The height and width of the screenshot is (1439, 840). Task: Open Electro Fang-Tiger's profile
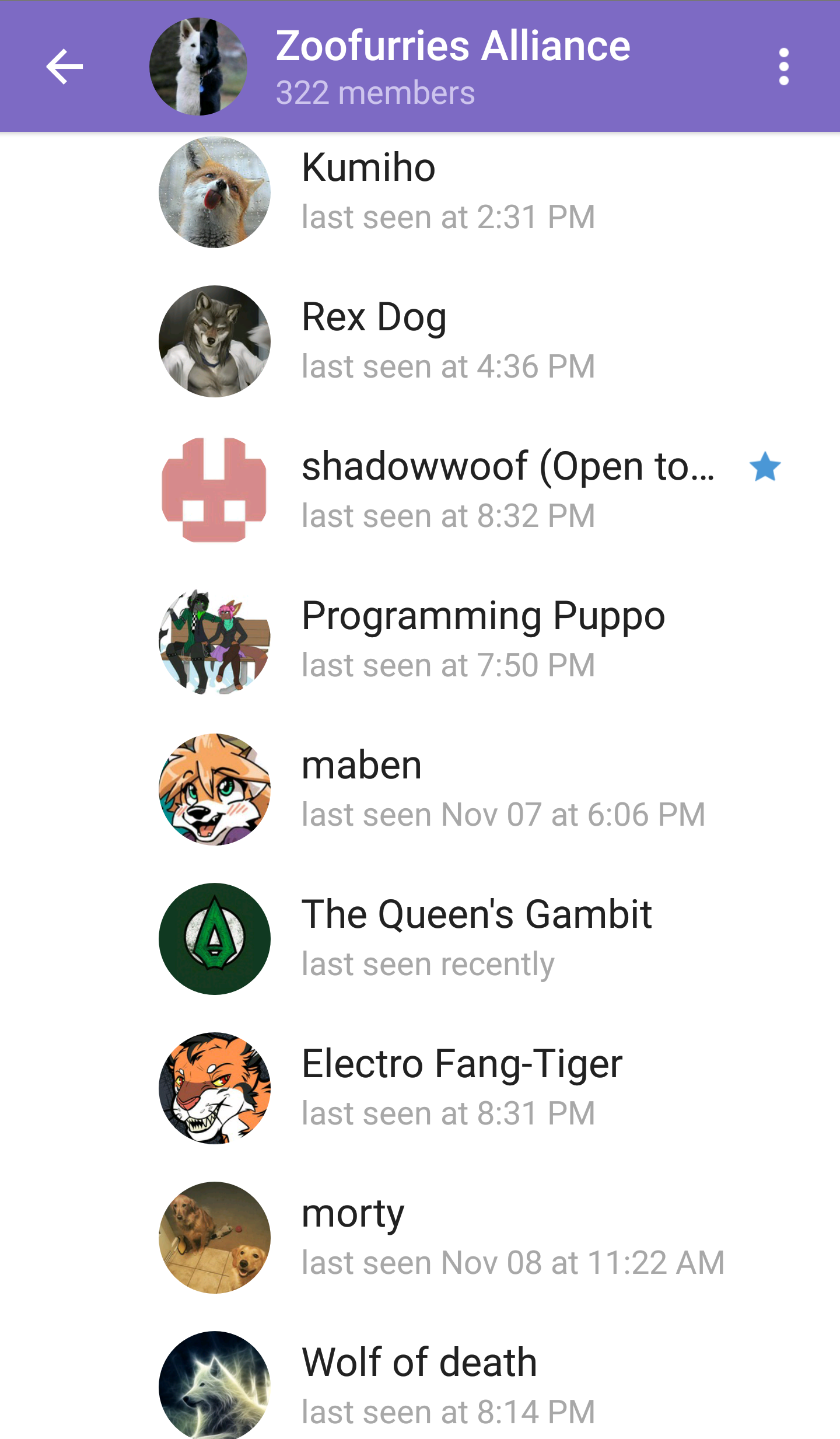coord(420,1088)
